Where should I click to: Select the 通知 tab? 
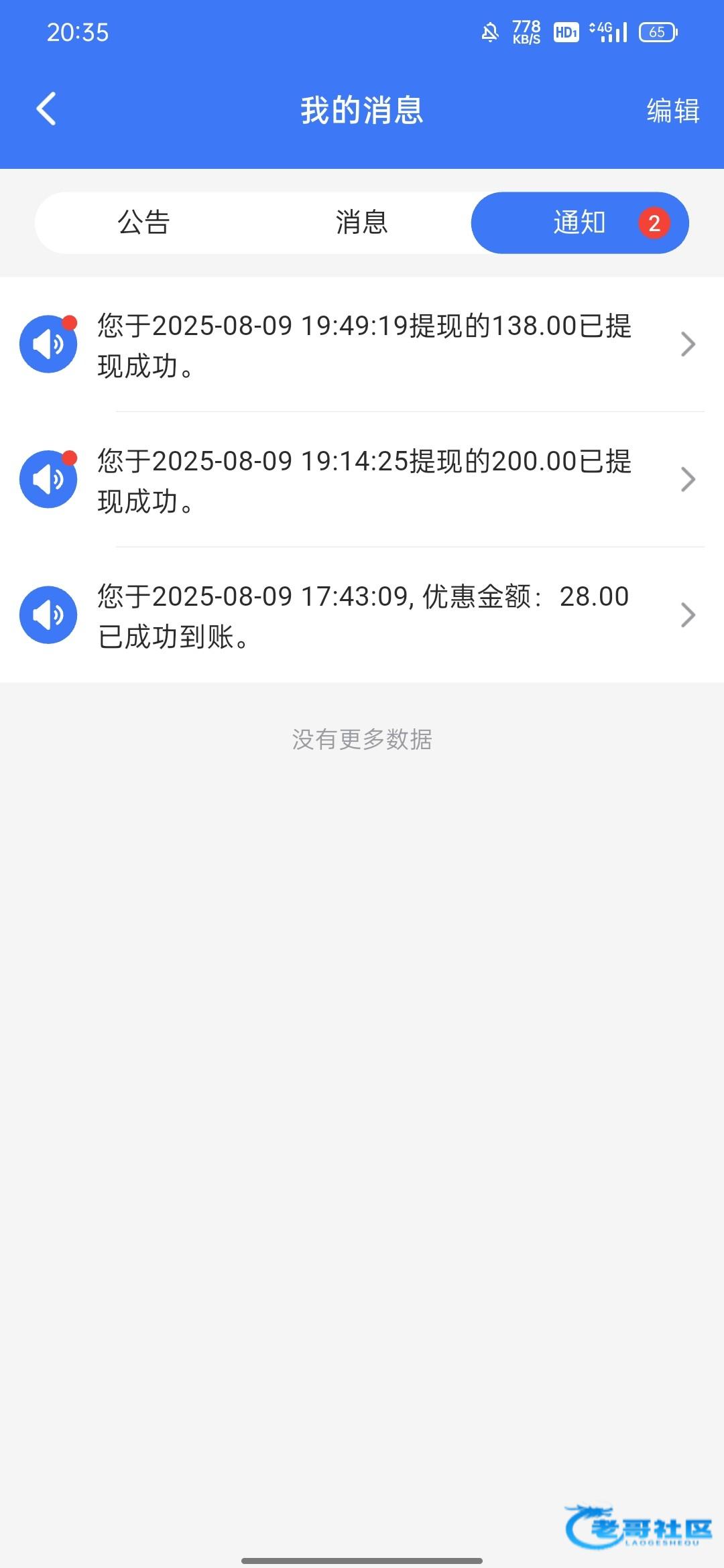pyautogui.click(x=580, y=222)
